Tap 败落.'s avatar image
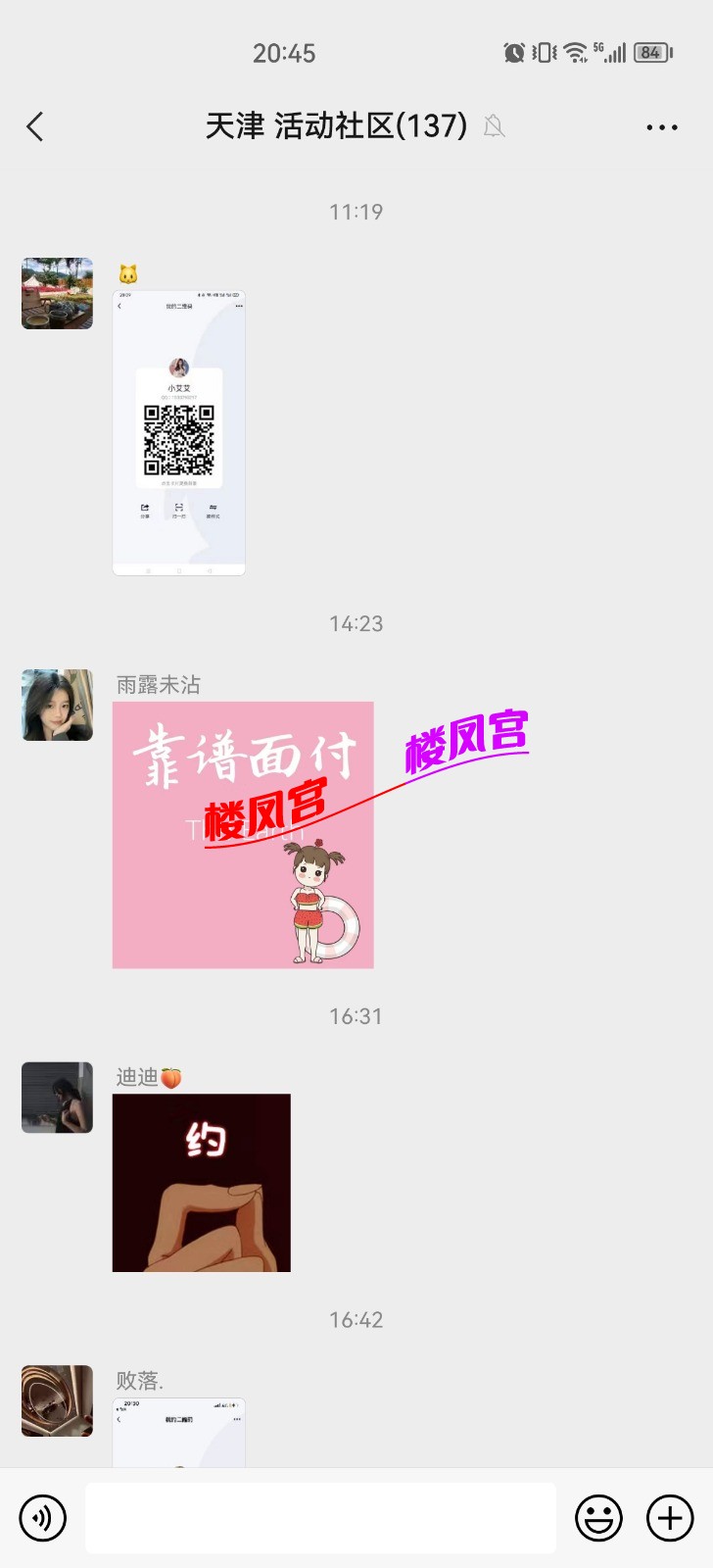This screenshot has height=1568, width=713. [56, 1400]
